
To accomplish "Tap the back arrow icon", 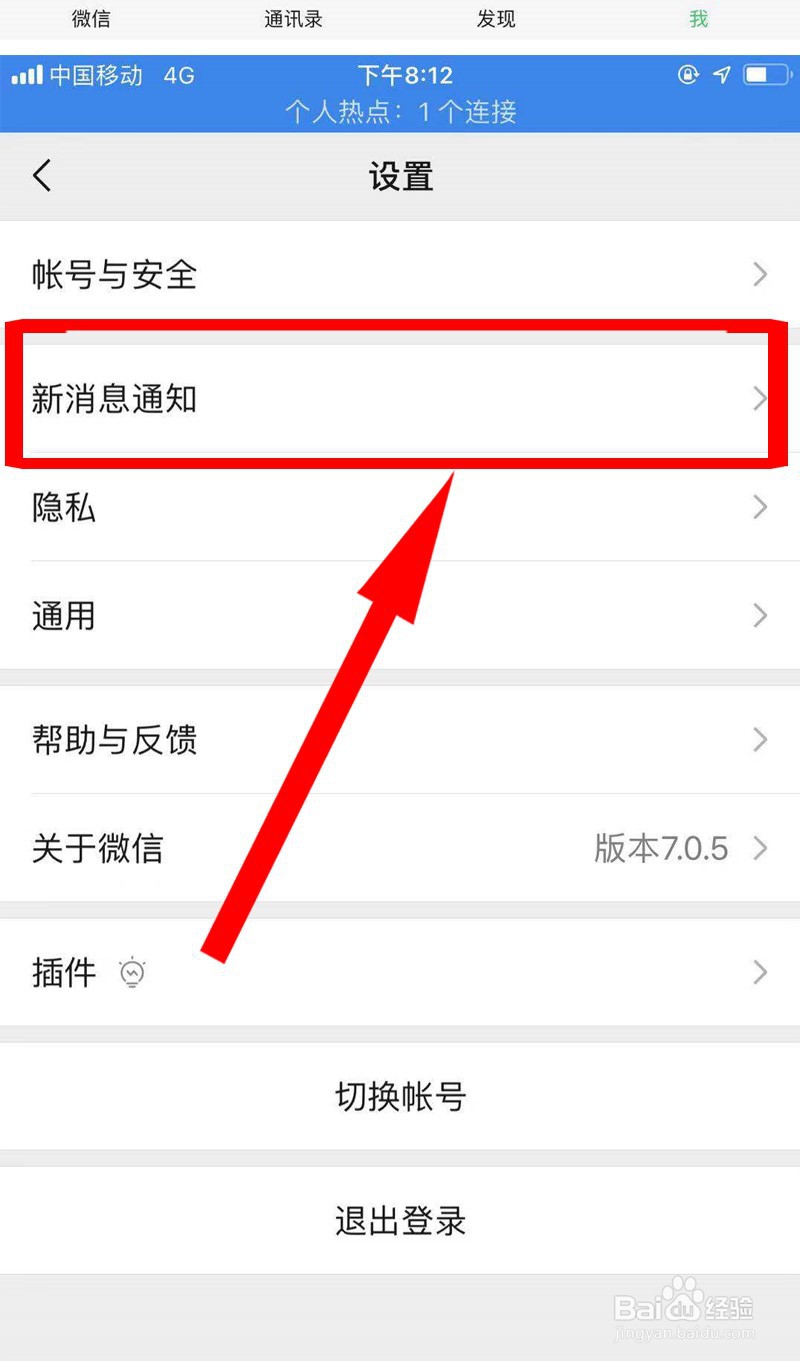I will tap(40, 175).
